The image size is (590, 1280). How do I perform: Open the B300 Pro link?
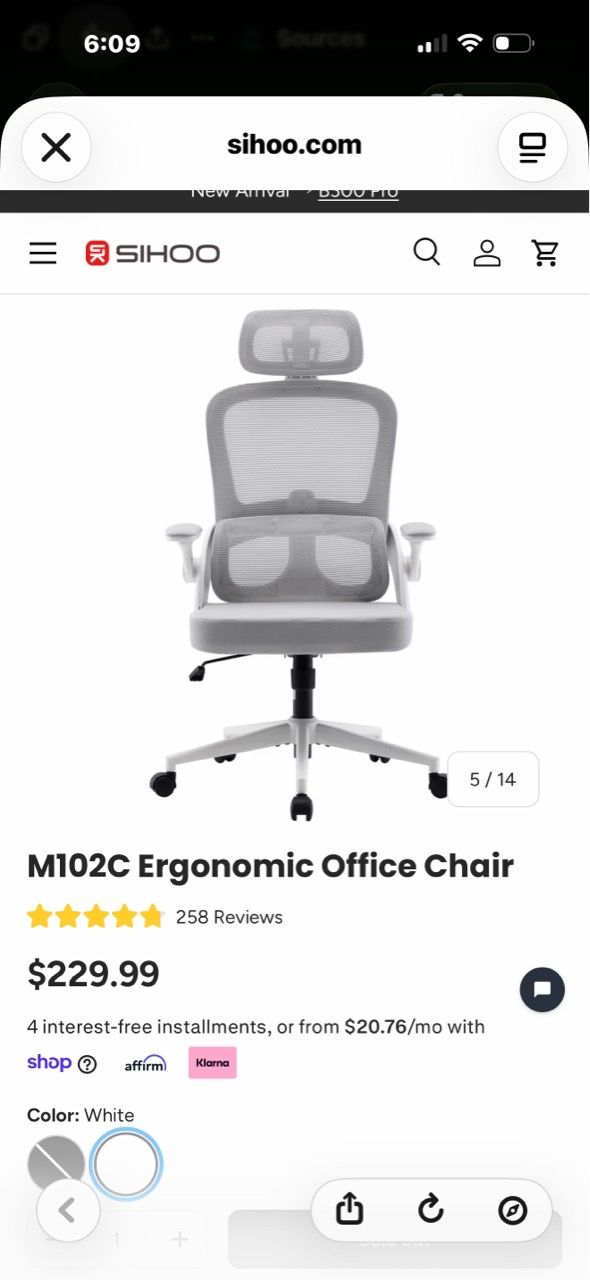[x=358, y=191]
